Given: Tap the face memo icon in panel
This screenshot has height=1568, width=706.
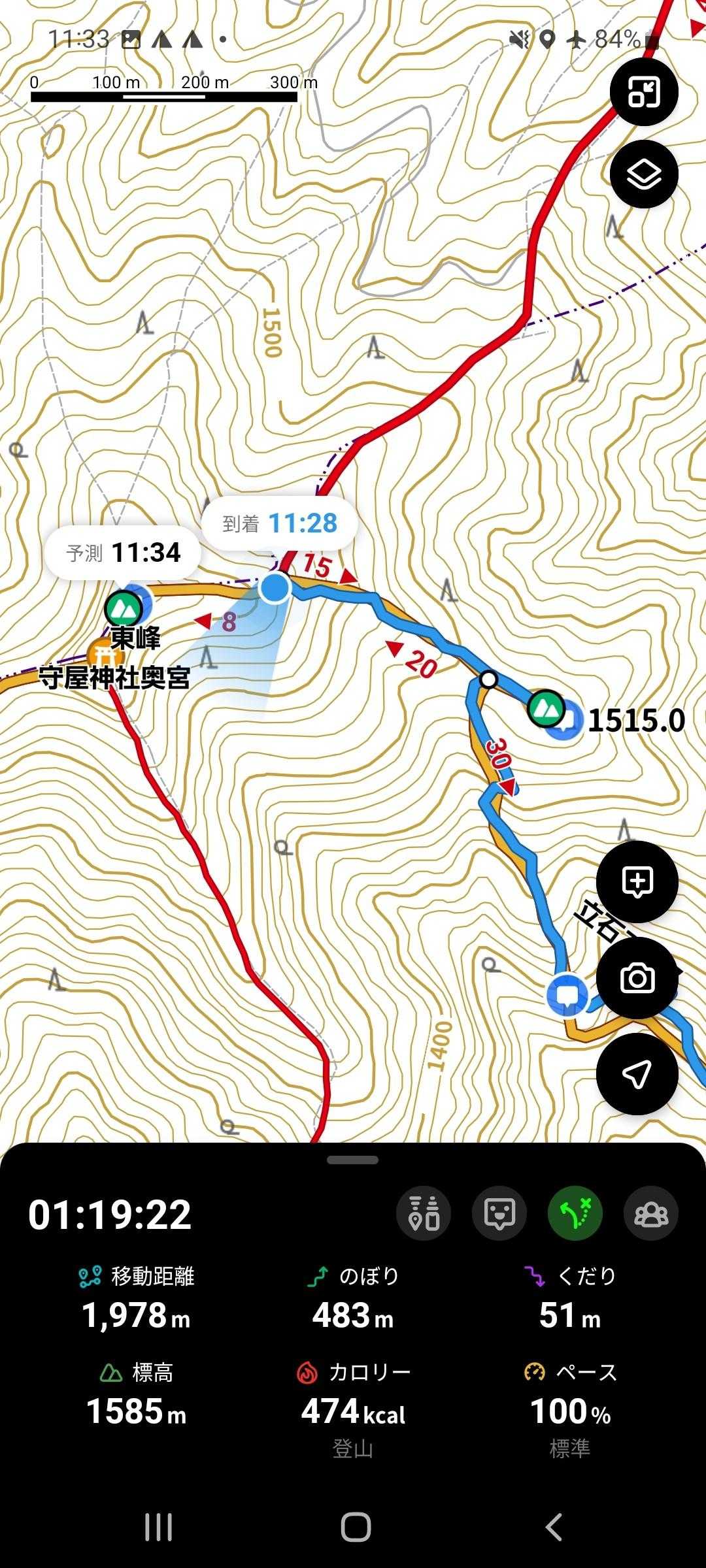Looking at the screenshot, I should pos(499,1214).
